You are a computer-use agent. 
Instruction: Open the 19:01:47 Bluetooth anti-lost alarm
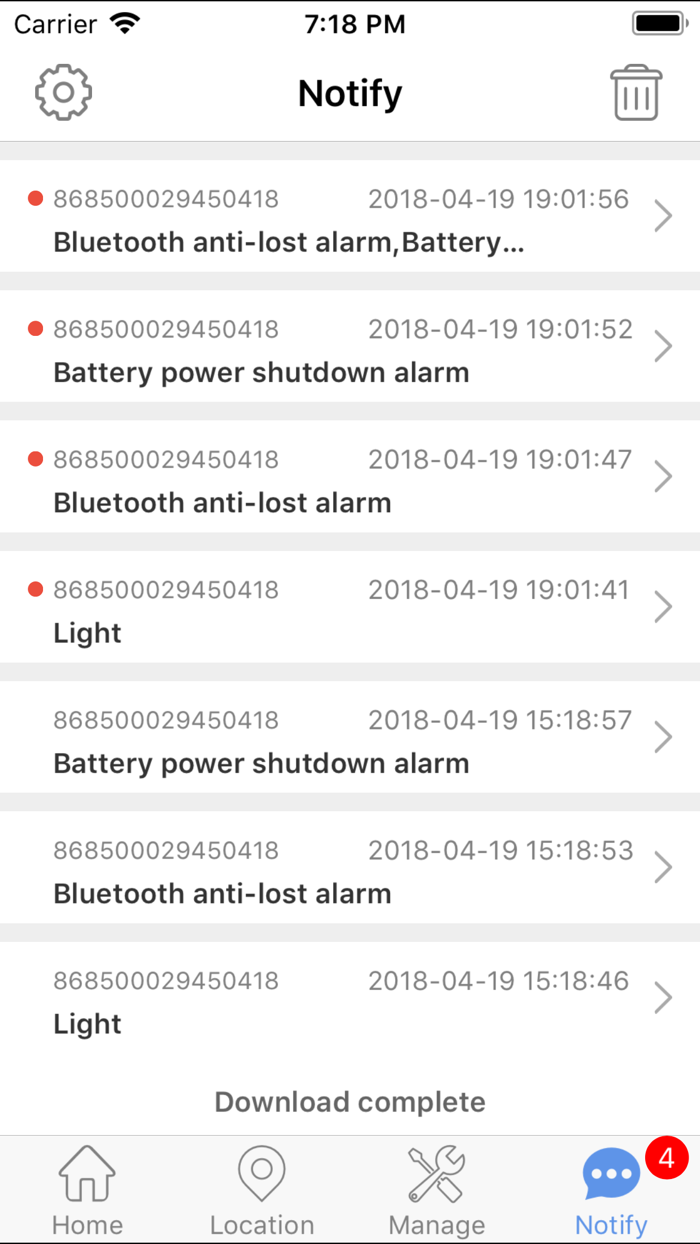pyautogui.click(x=350, y=477)
